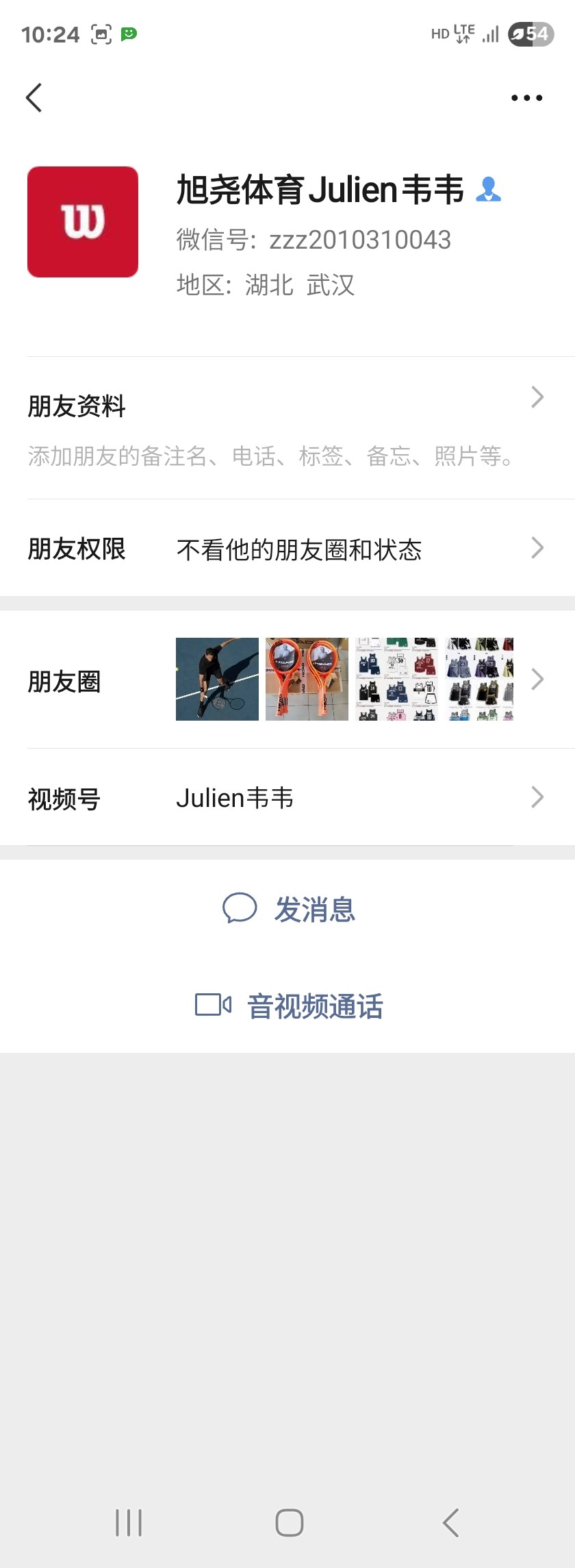Open 朋友圈 Moments of this contact
Viewport: 575px width, 1568px height.
(287, 680)
